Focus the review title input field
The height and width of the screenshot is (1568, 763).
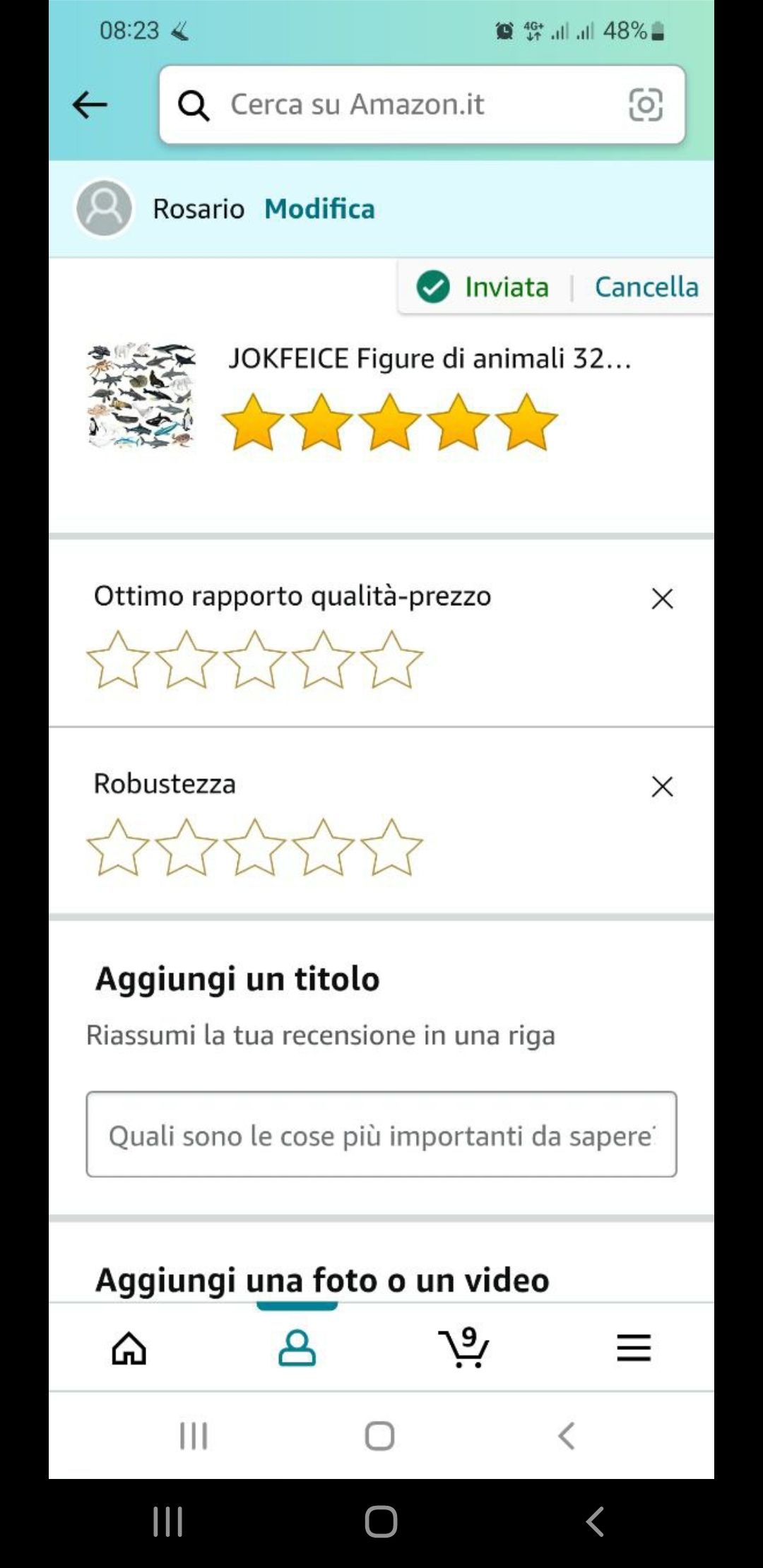pos(381,1134)
